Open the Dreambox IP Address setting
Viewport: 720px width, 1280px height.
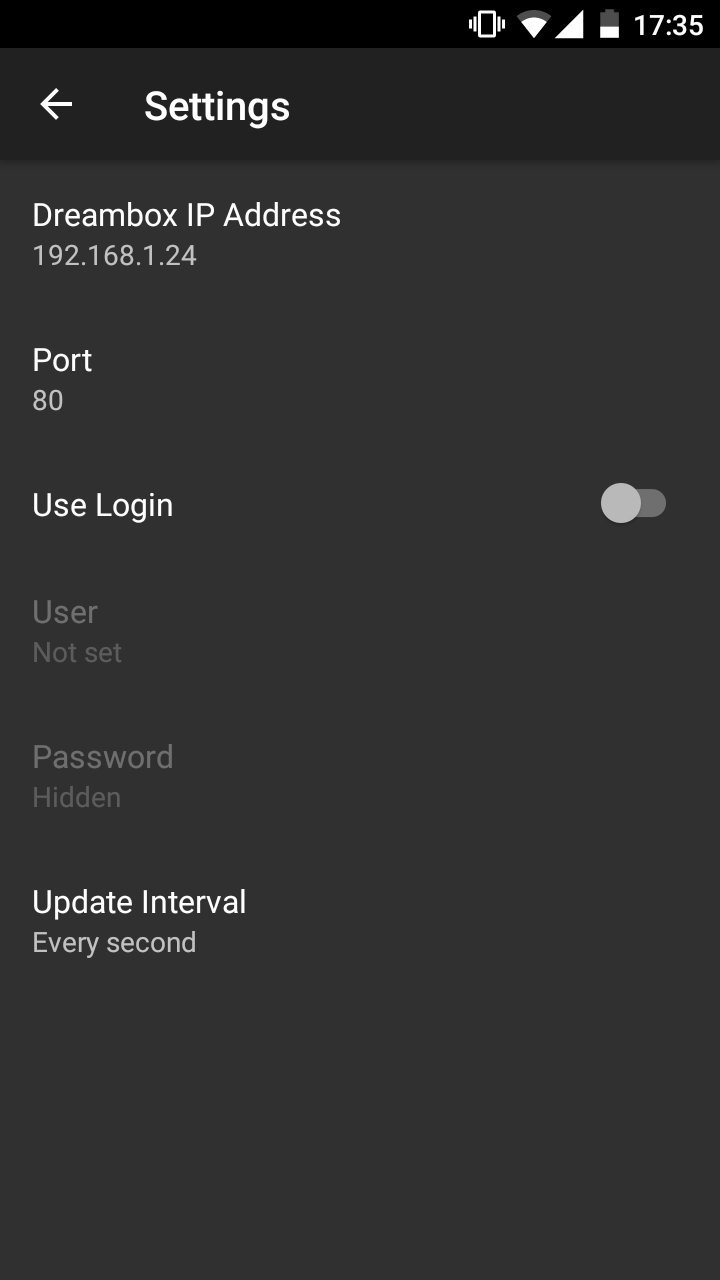point(360,234)
